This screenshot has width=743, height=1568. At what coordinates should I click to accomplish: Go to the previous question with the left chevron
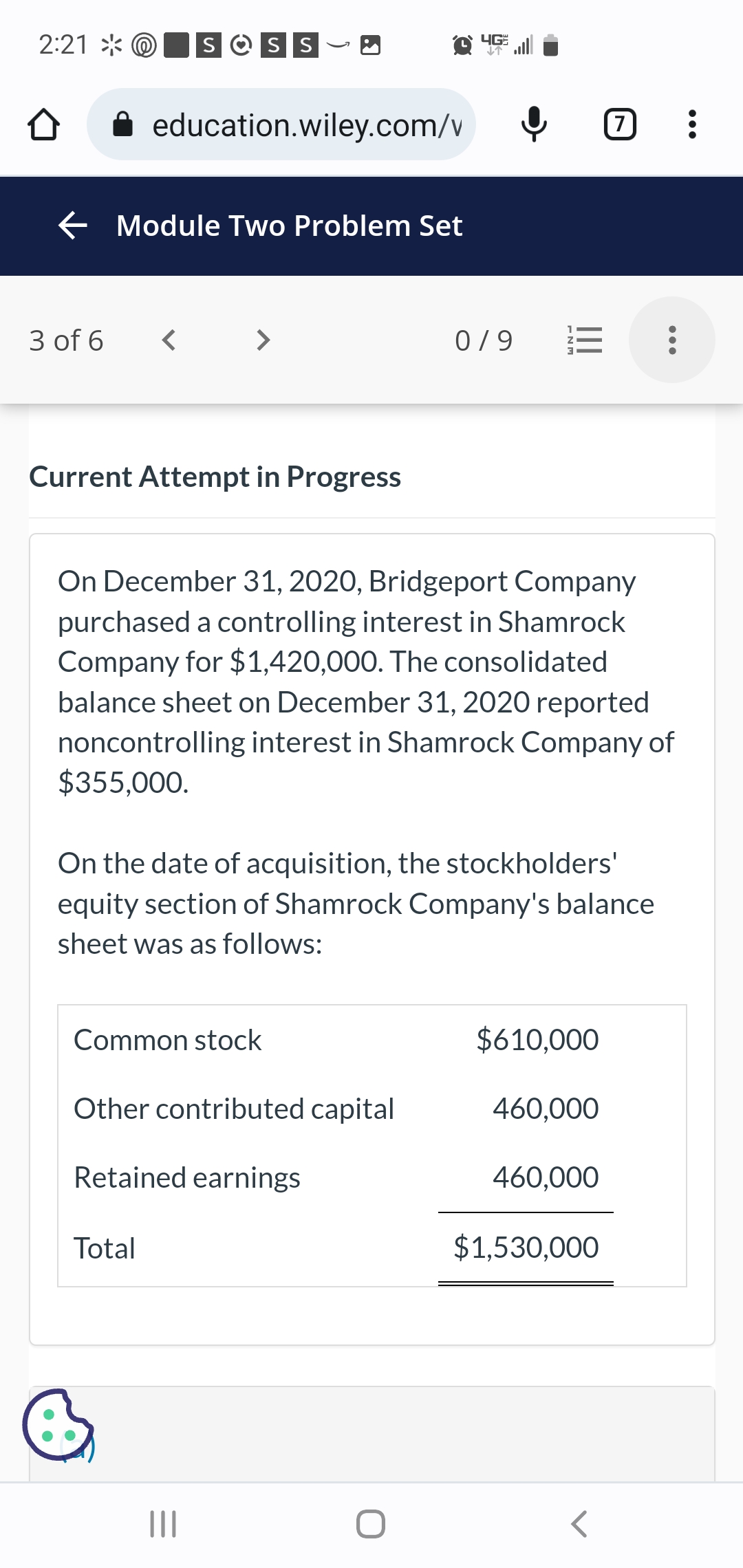point(169,339)
